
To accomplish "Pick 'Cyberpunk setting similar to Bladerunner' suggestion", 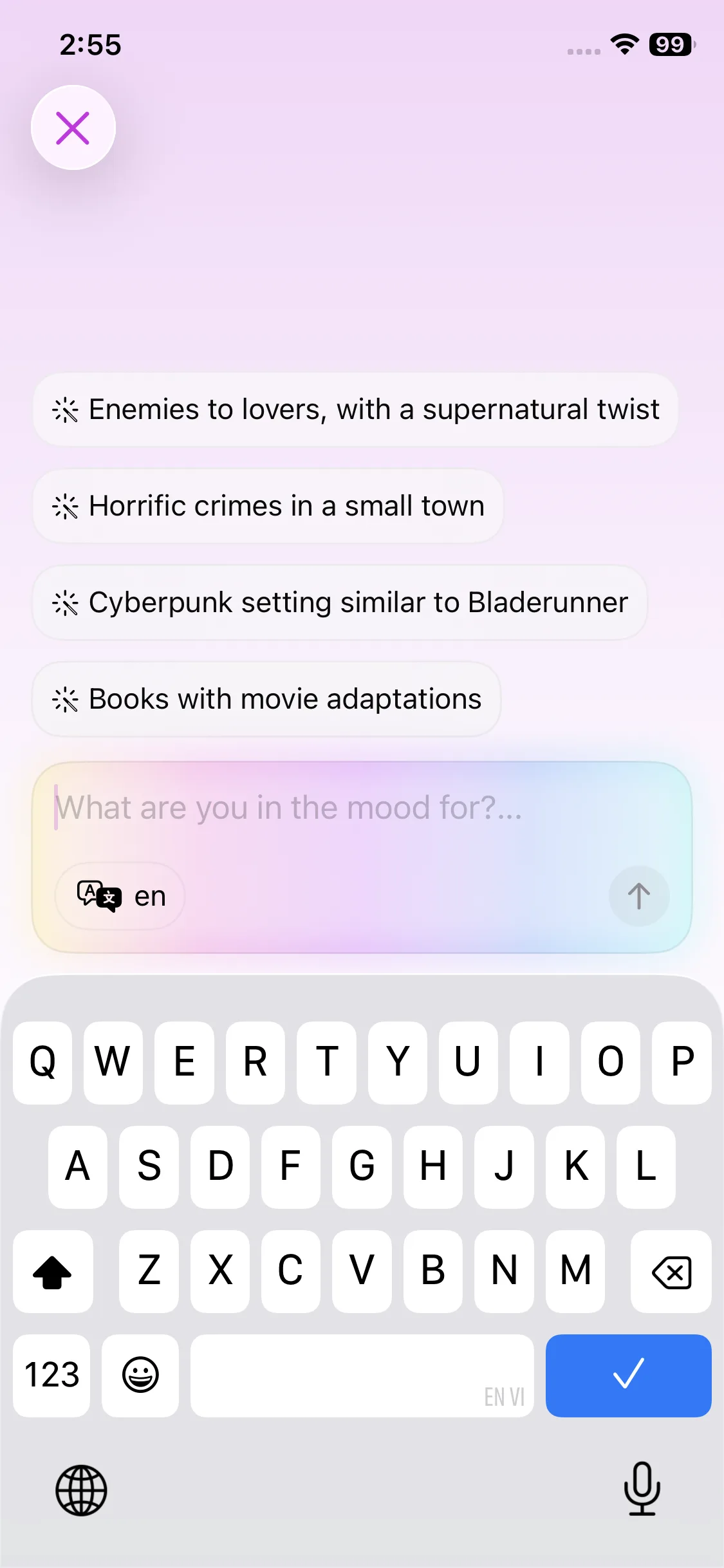I will (339, 602).
